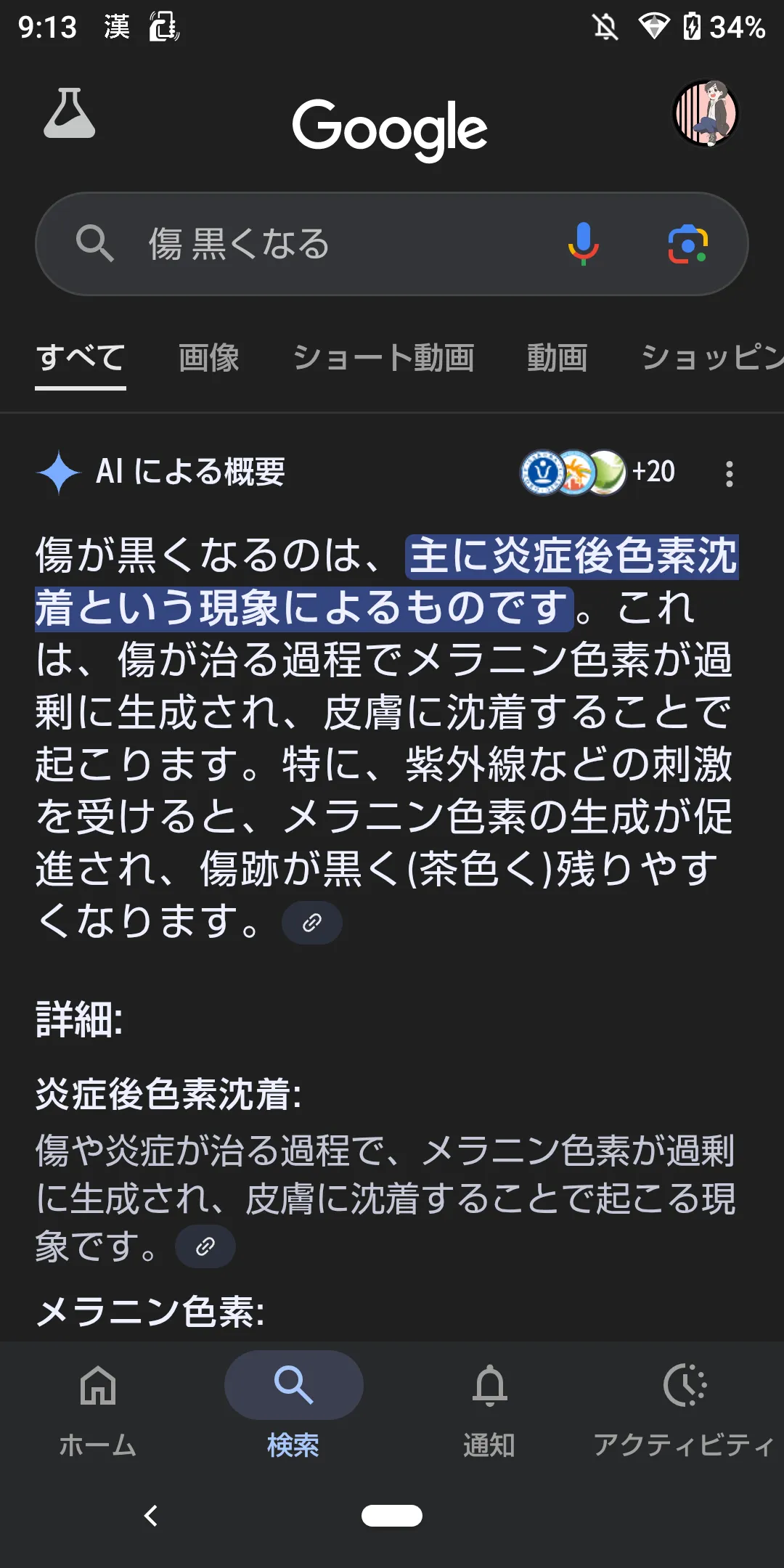The width and height of the screenshot is (784, 1568).
Task: Open the アクティビティ tab
Action: [x=685, y=1412]
